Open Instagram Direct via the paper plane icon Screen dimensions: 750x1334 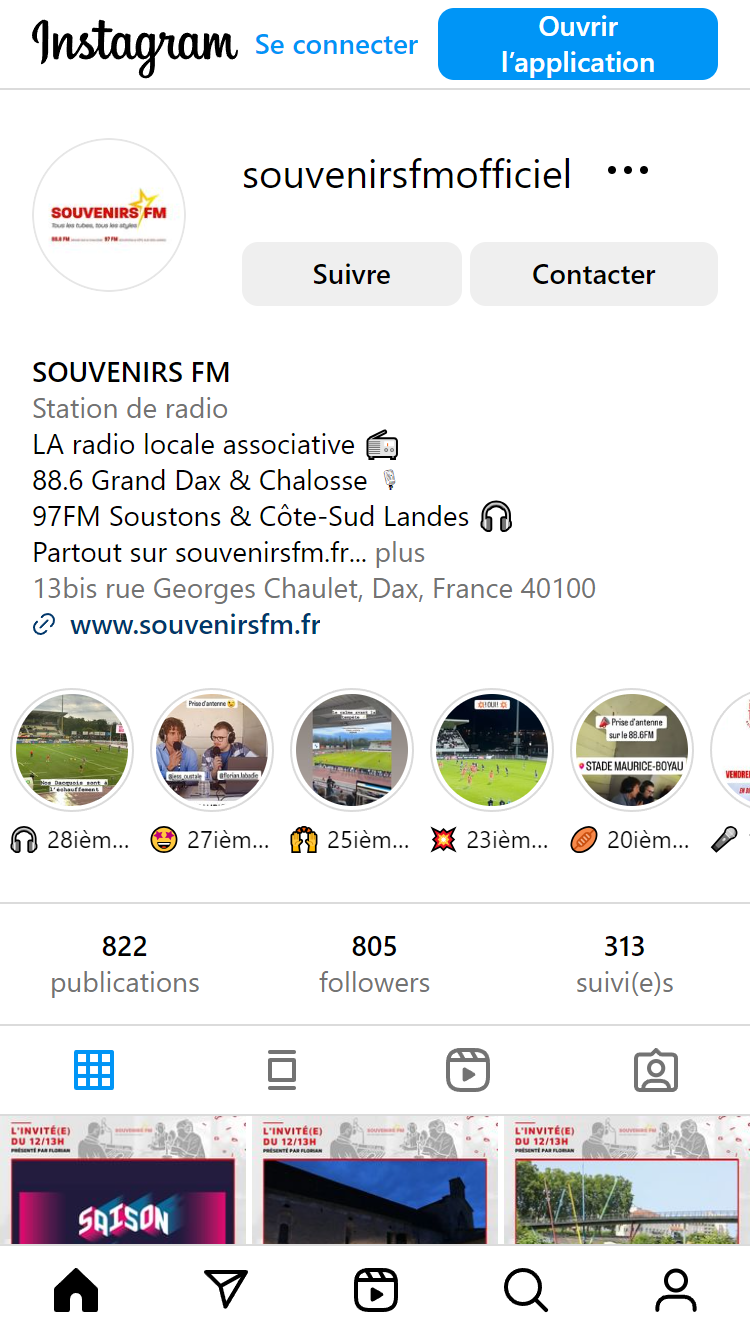(225, 1289)
